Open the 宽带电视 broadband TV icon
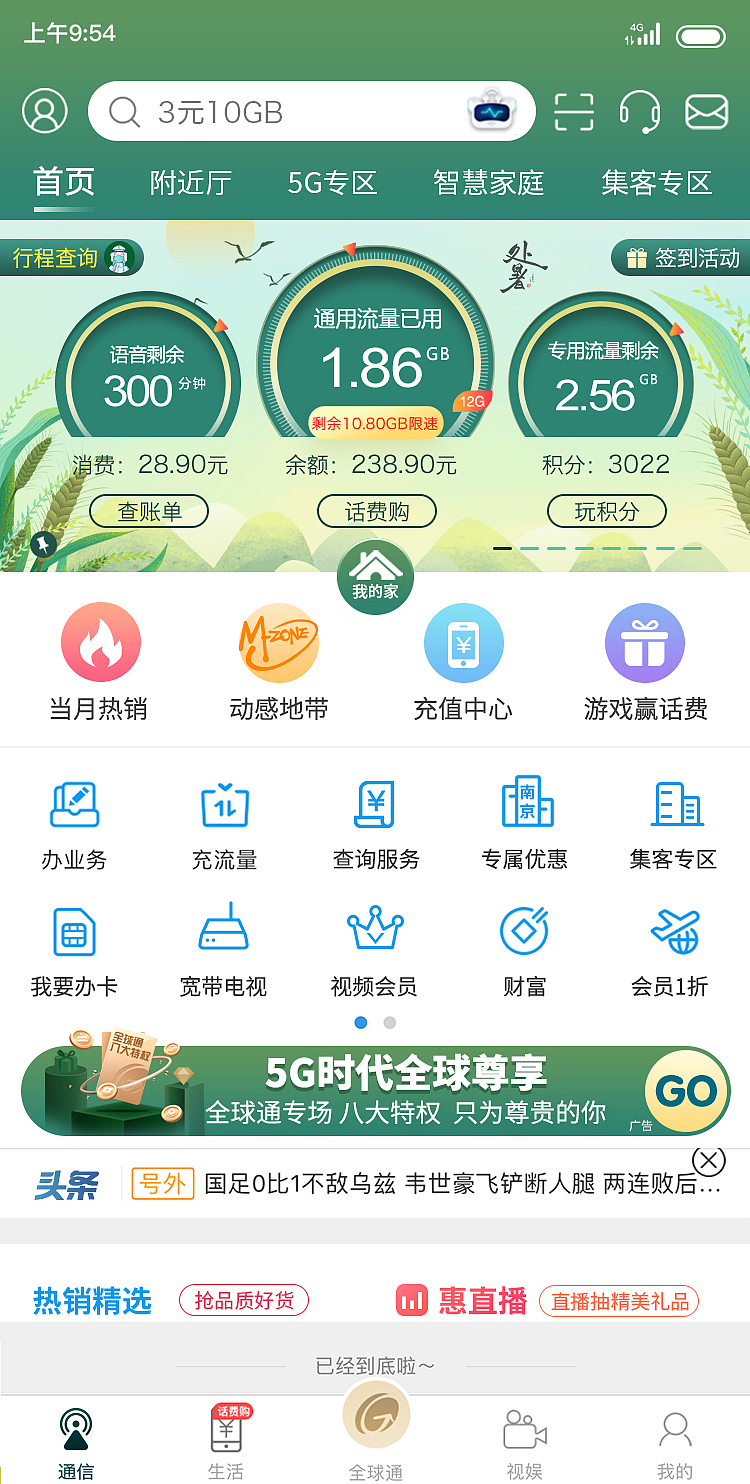 224,932
